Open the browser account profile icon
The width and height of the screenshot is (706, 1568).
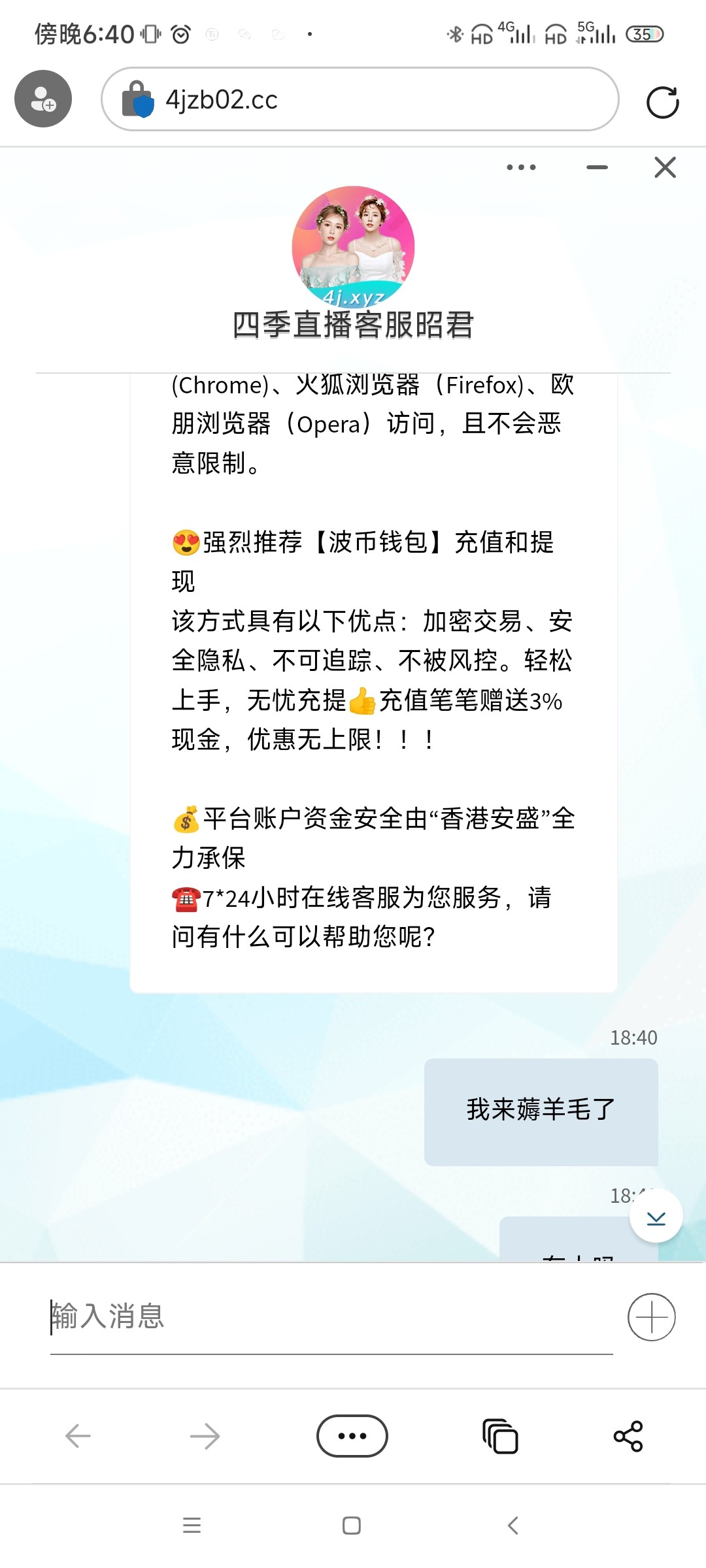point(43,99)
